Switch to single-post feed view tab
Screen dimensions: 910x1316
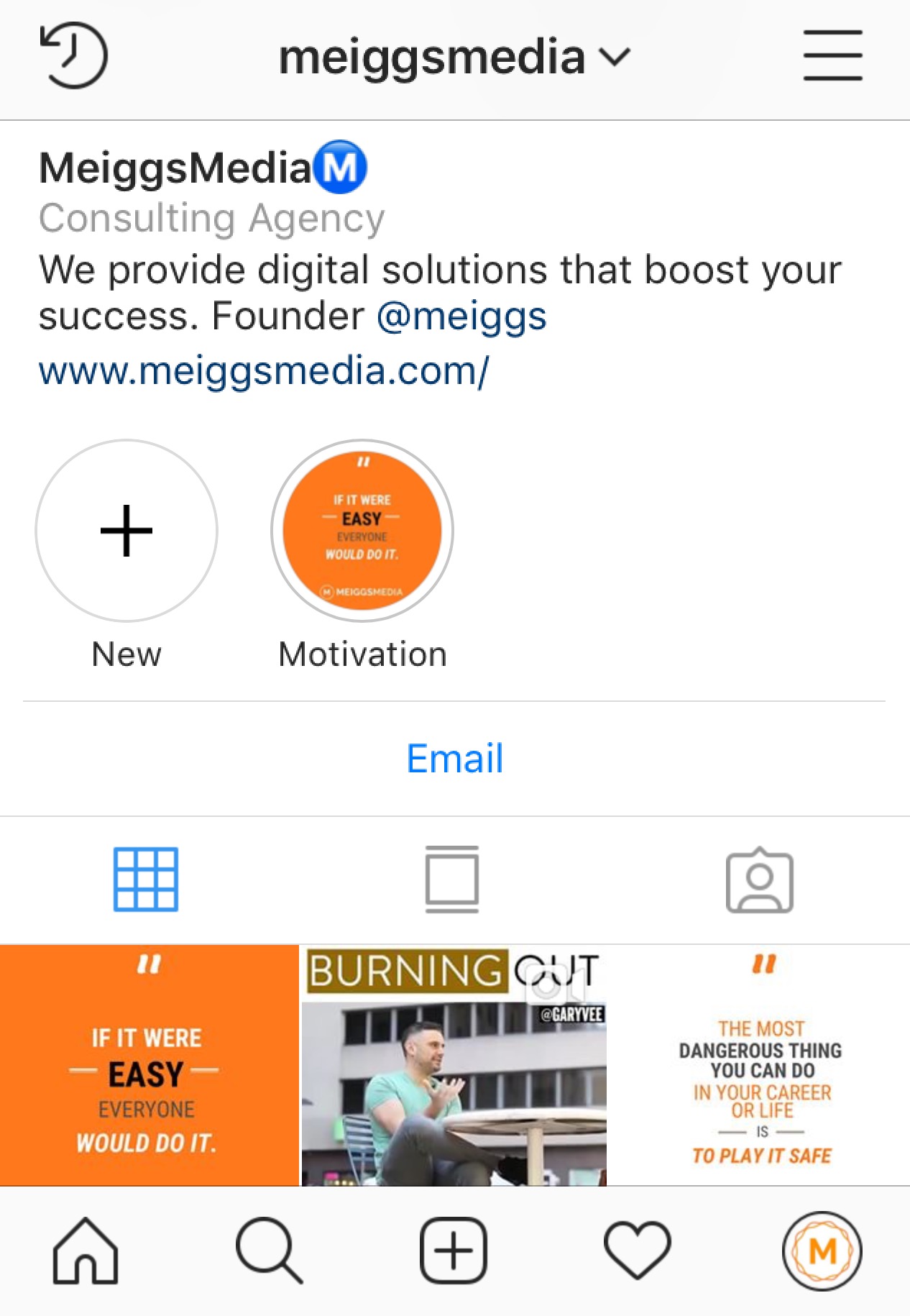coord(452,879)
